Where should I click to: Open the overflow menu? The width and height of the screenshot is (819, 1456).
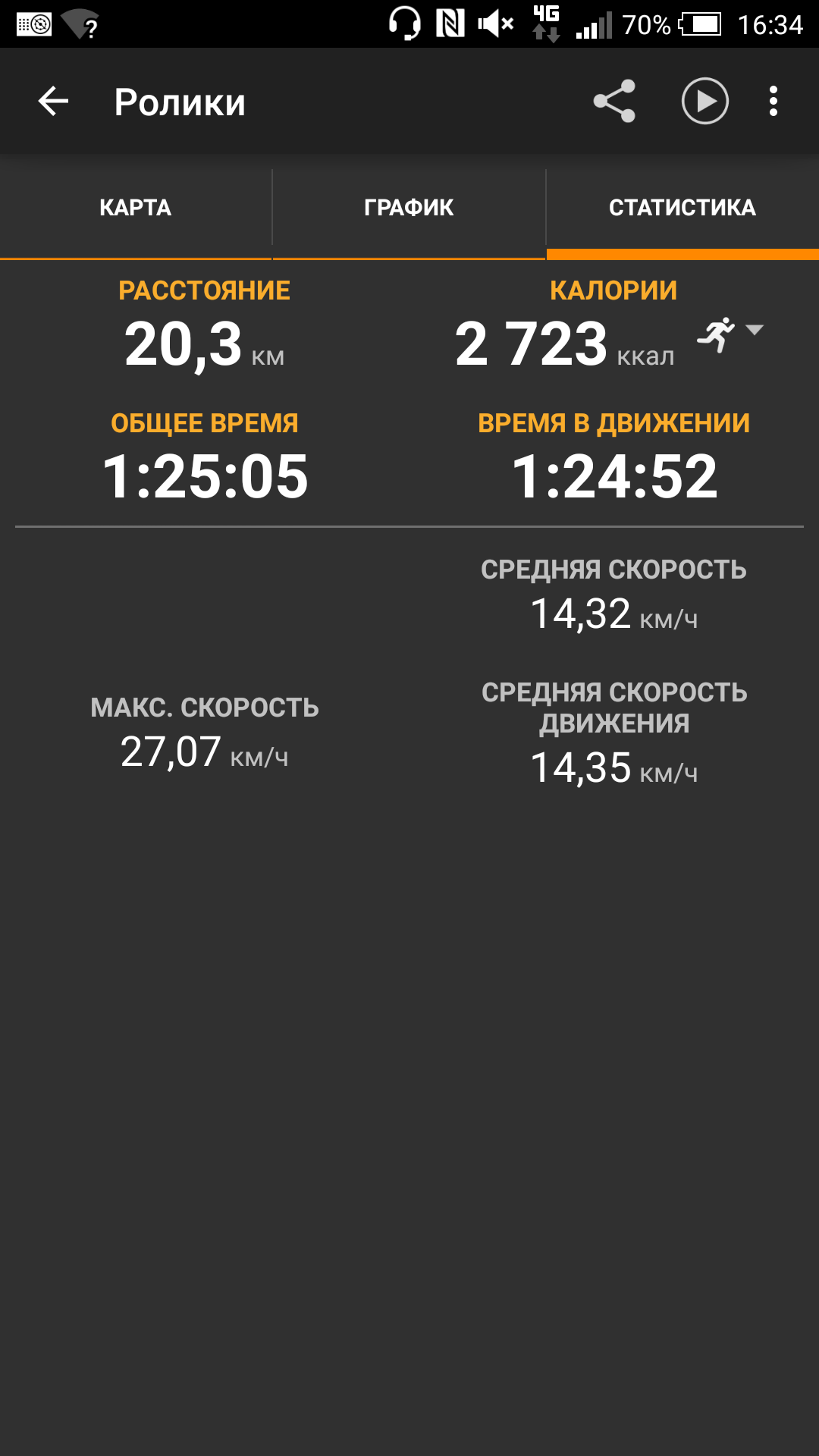[773, 101]
